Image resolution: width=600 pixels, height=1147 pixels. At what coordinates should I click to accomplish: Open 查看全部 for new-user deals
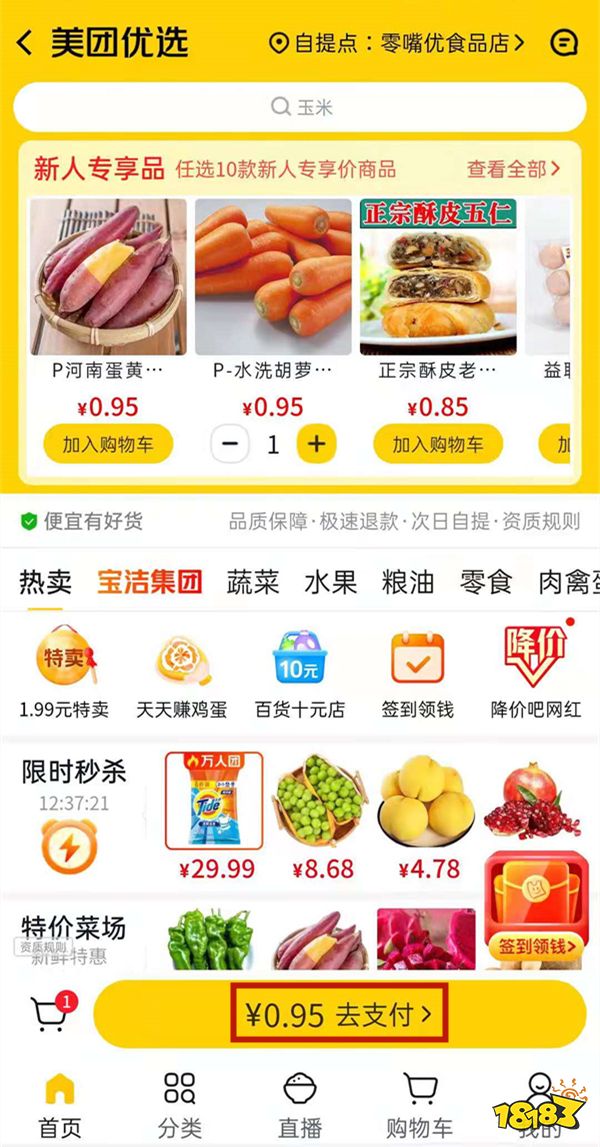[513, 169]
